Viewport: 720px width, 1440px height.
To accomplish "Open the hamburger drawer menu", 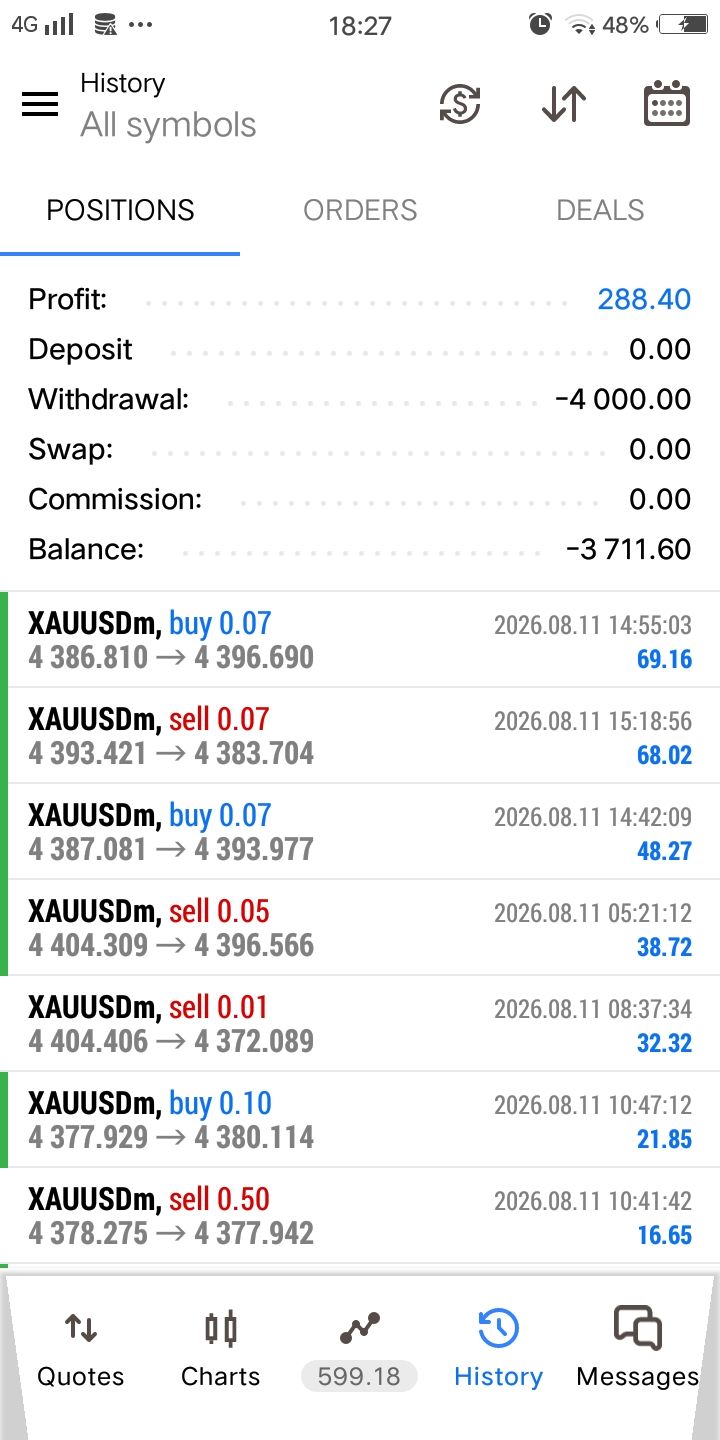I will 40,104.
